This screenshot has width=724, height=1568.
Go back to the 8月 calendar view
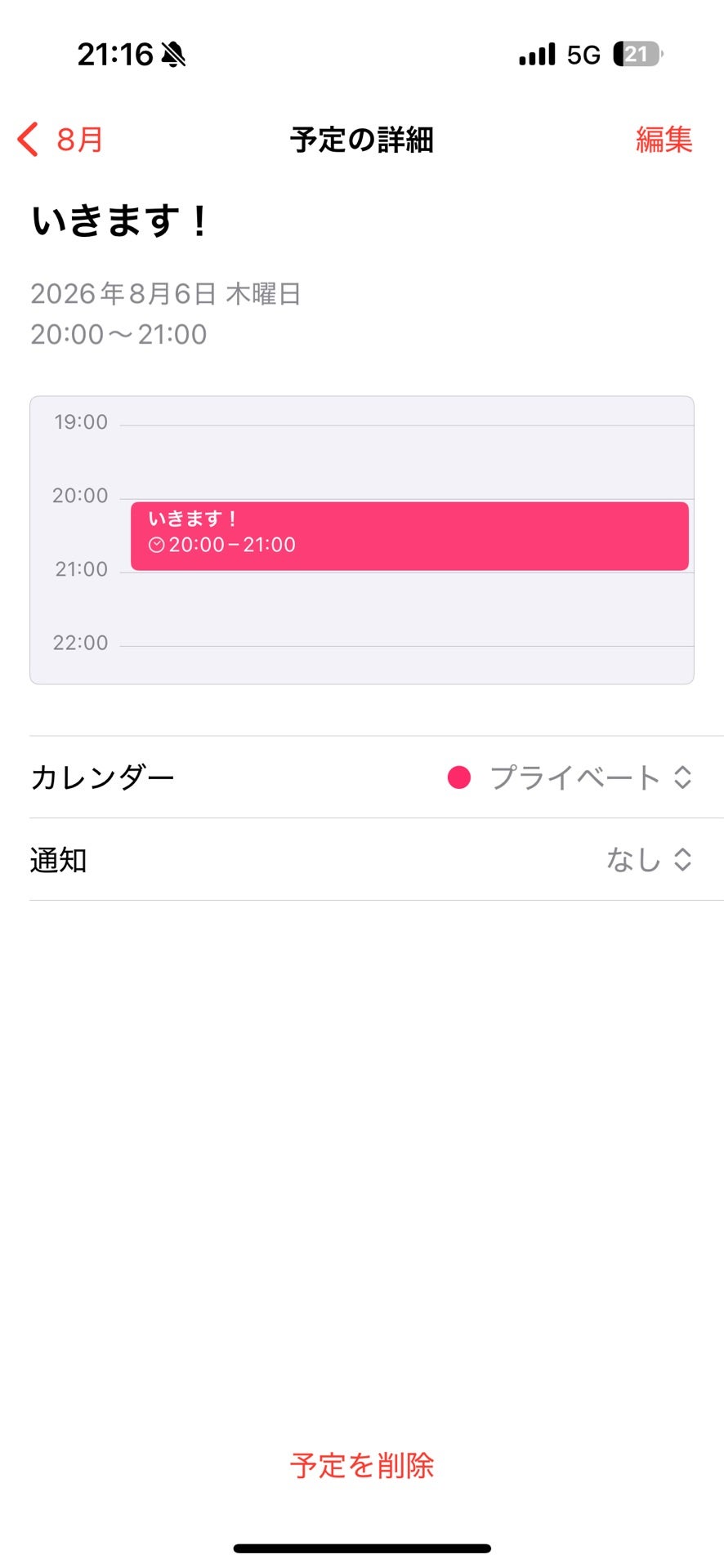coord(60,140)
